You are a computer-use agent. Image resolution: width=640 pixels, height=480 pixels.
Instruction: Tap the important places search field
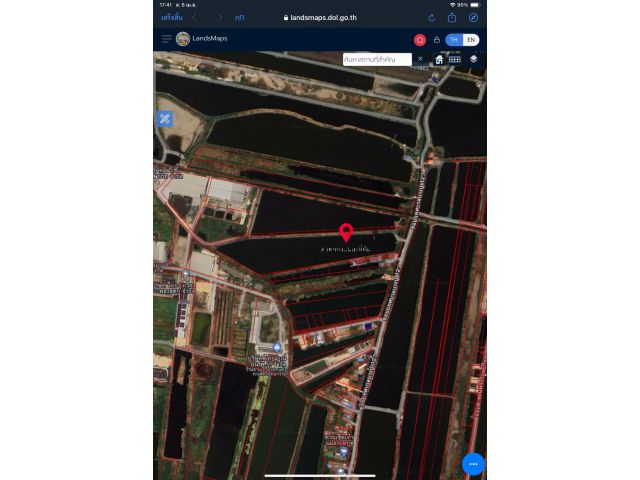pyautogui.click(x=376, y=59)
